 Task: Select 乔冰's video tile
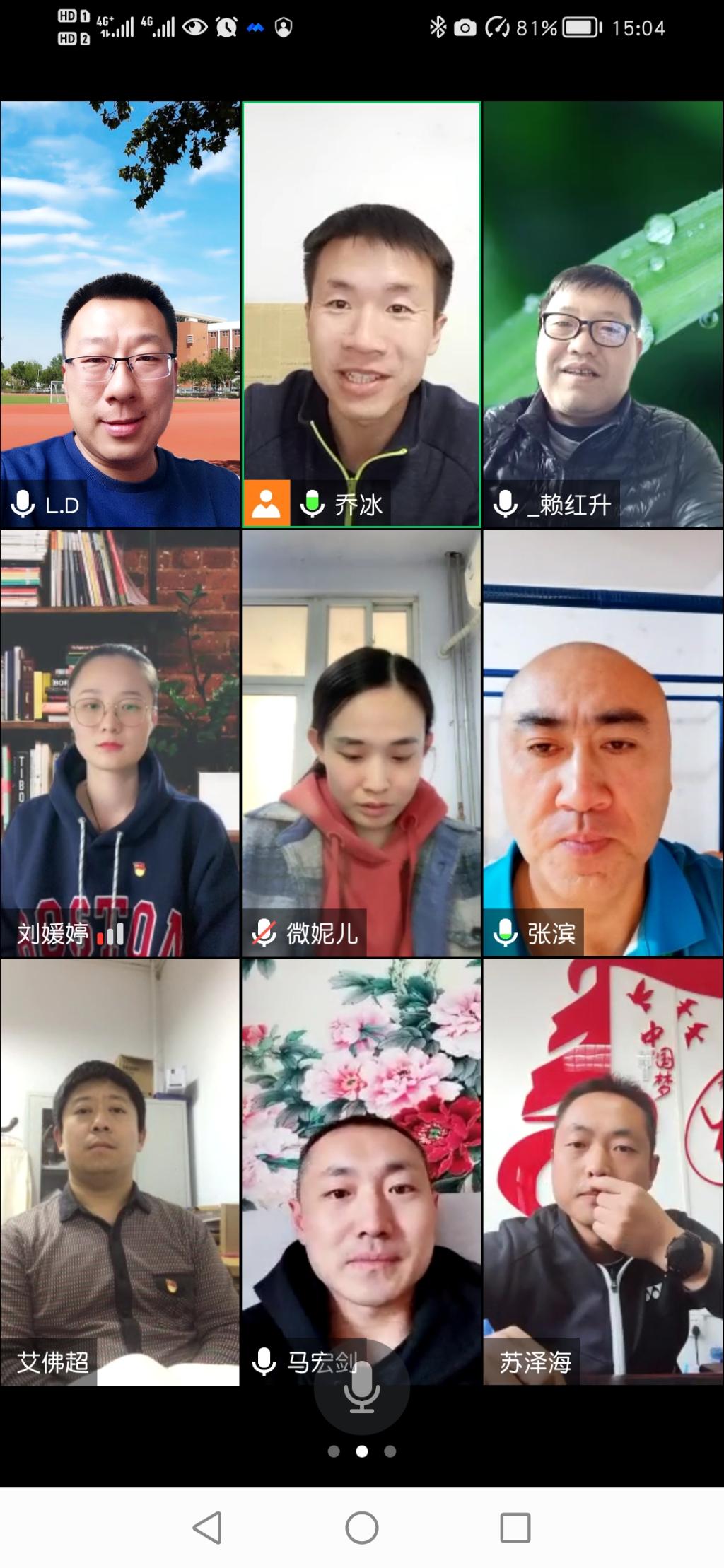coord(361,315)
